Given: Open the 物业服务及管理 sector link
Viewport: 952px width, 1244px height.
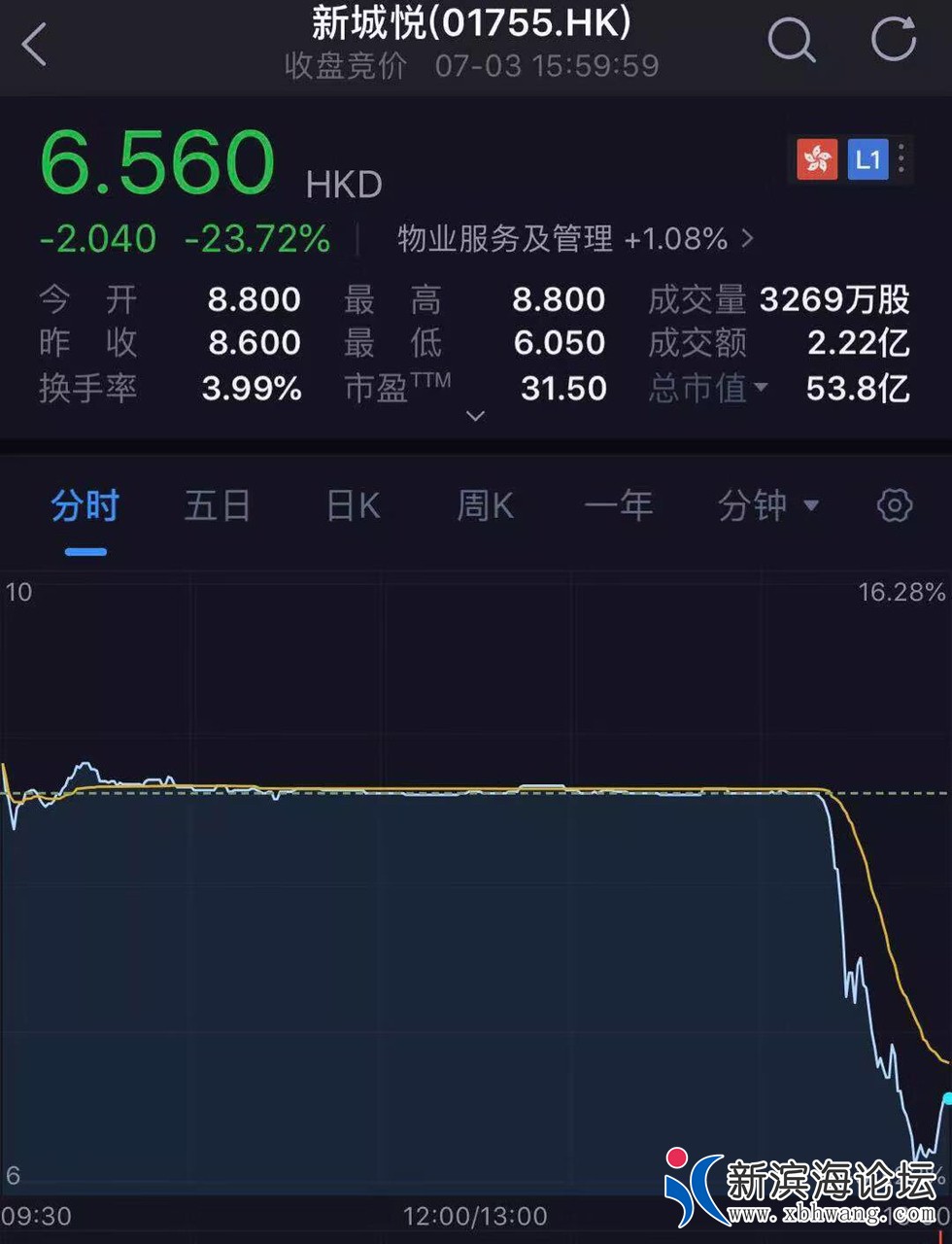Looking at the screenshot, I should coord(575,239).
